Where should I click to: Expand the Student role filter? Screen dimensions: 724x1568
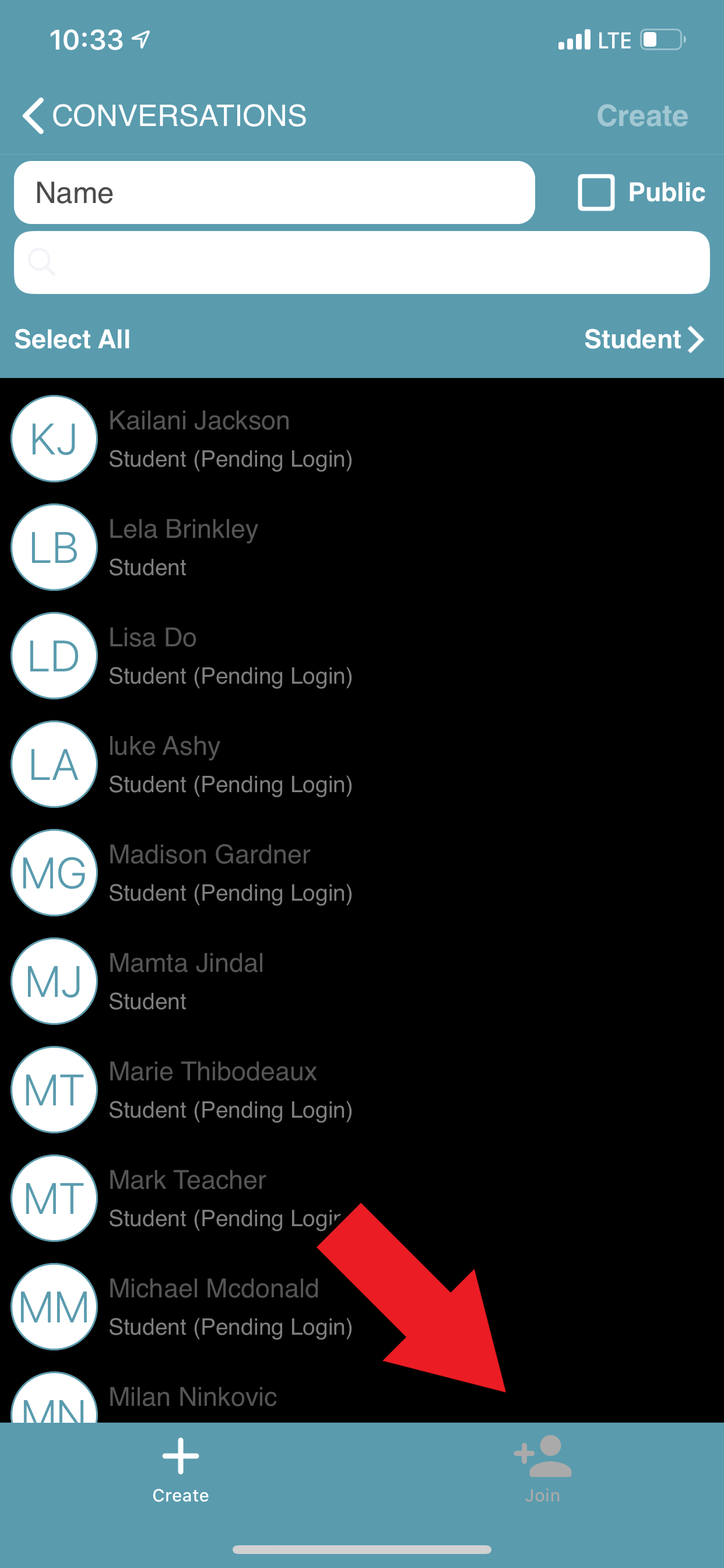[643, 339]
